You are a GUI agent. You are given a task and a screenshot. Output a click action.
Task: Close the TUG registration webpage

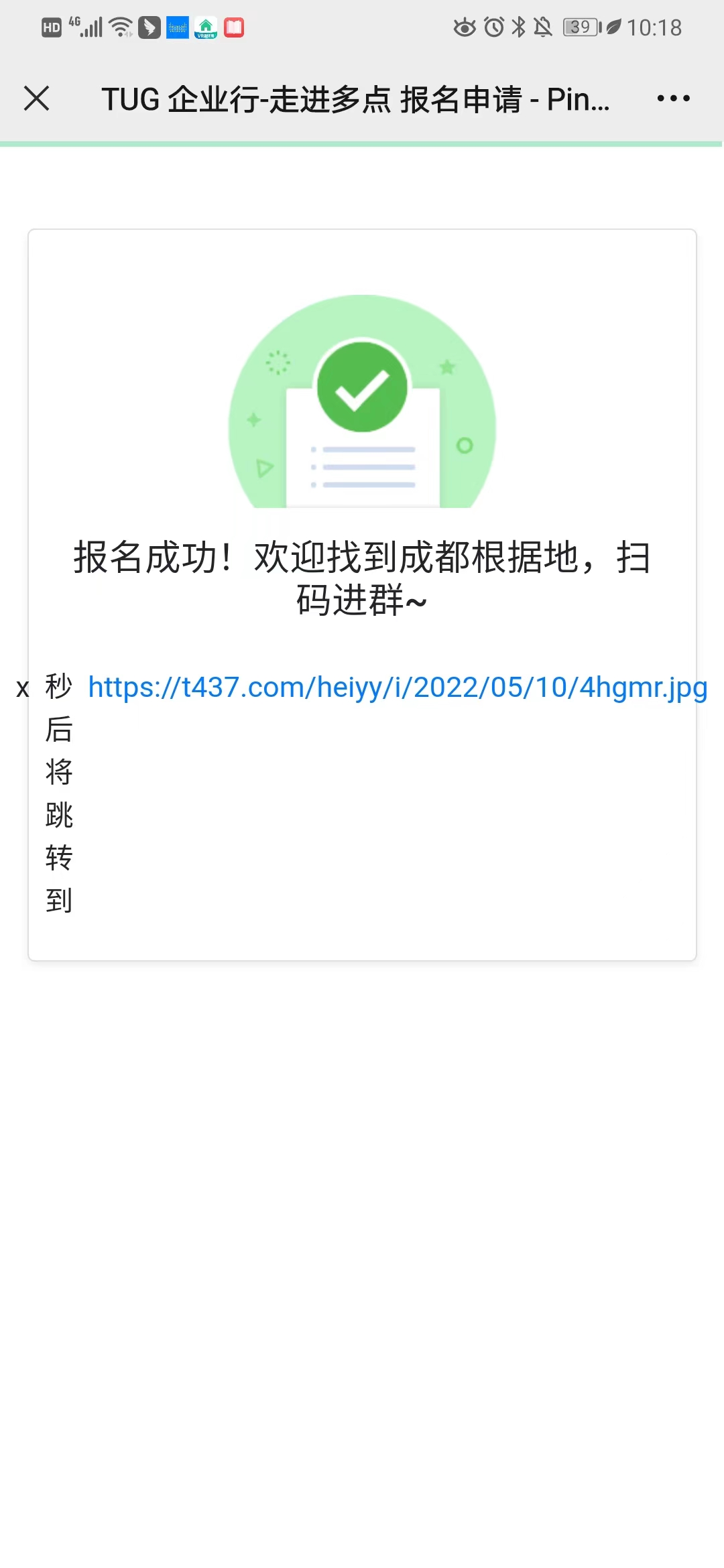pyautogui.click(x=37, y=99)
